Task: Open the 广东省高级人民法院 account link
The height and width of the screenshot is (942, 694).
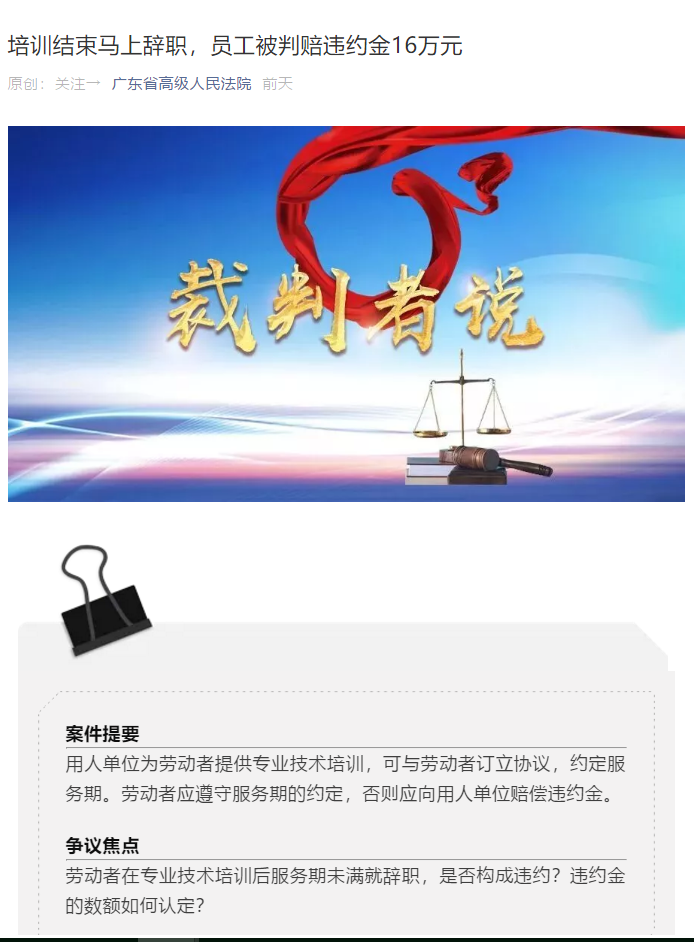Action: [x=181, y=84]
